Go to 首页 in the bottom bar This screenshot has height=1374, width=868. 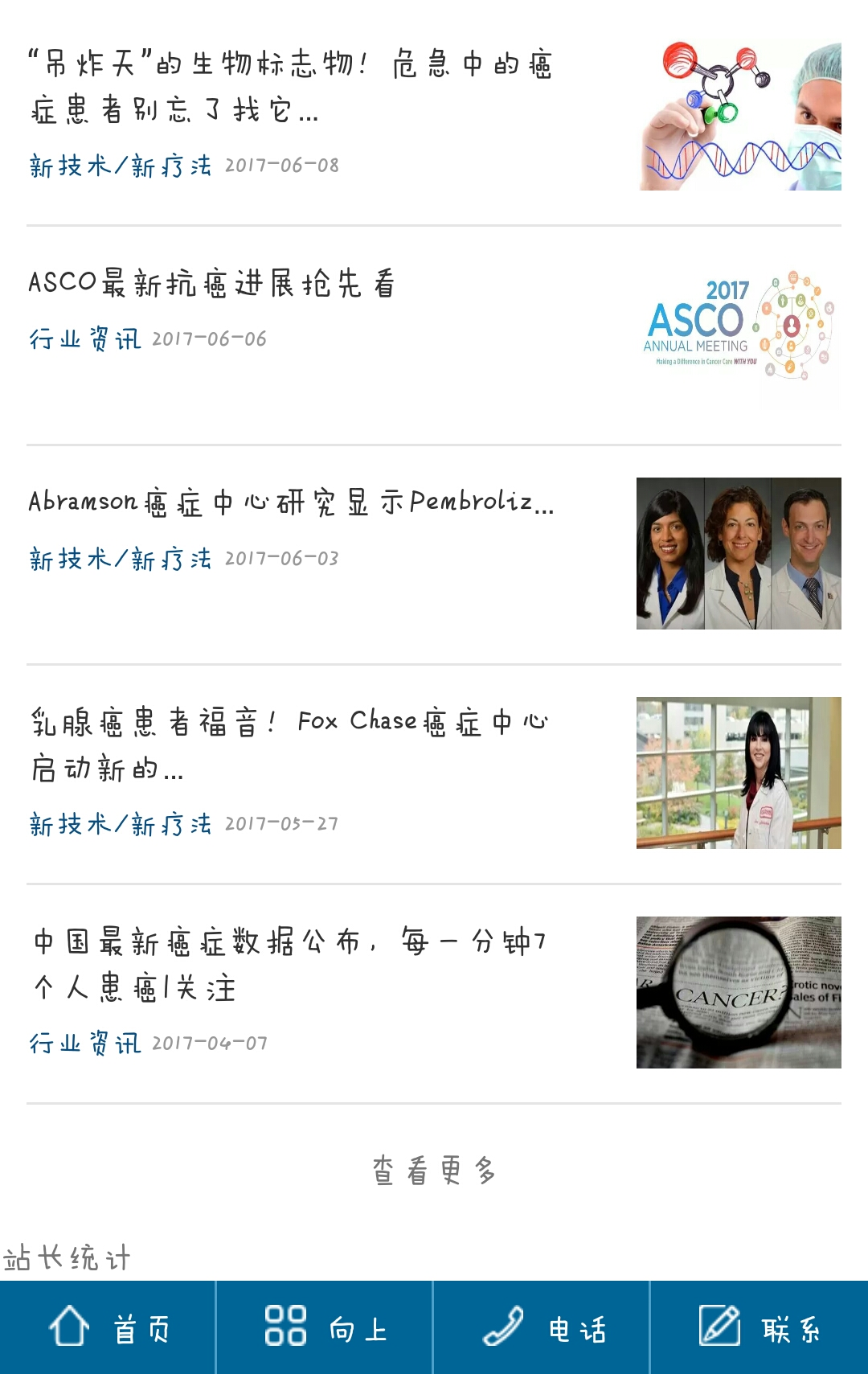[108, 1328]
